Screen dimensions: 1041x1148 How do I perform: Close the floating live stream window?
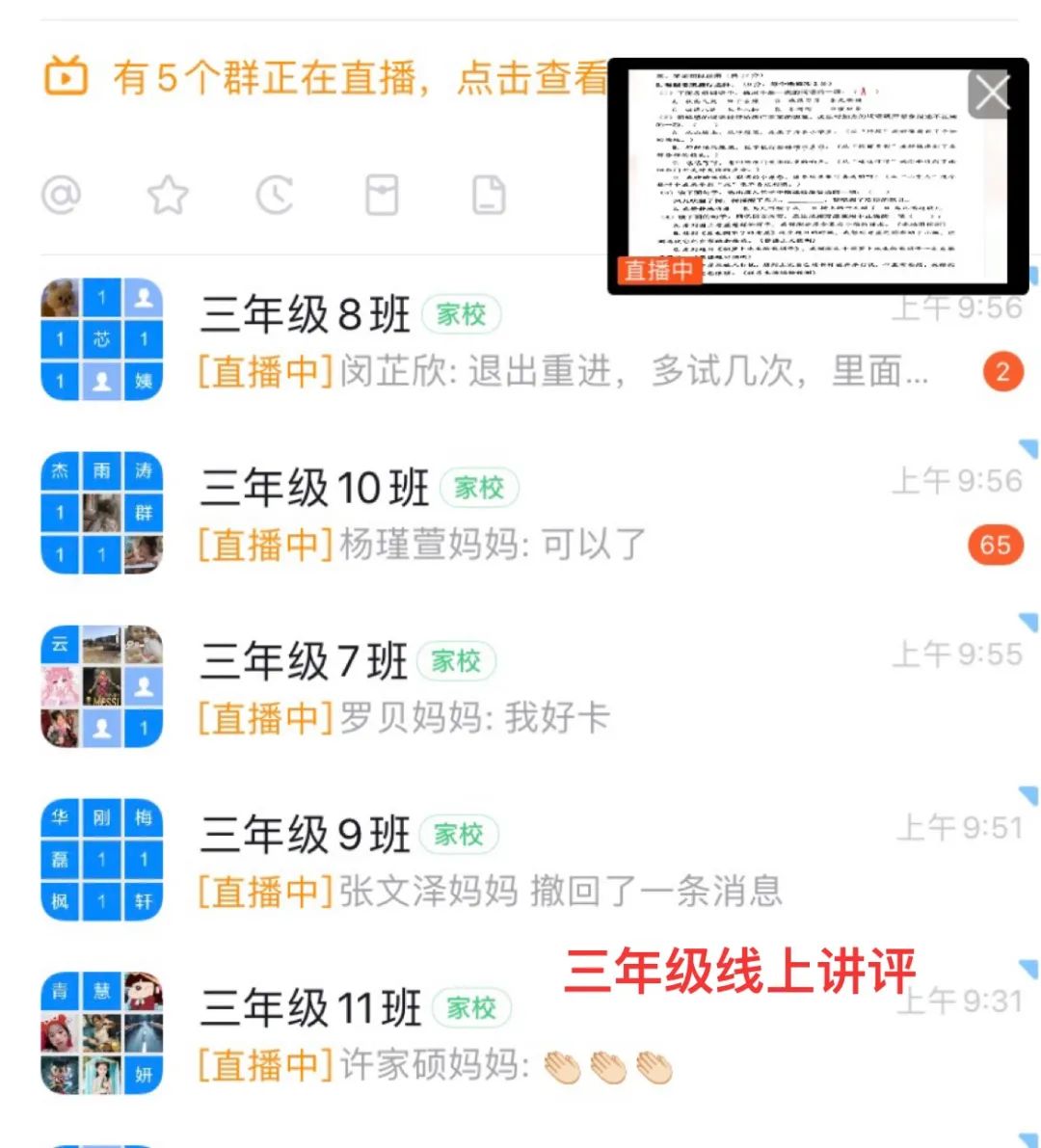pyautogui.click(x=991, y=94)
